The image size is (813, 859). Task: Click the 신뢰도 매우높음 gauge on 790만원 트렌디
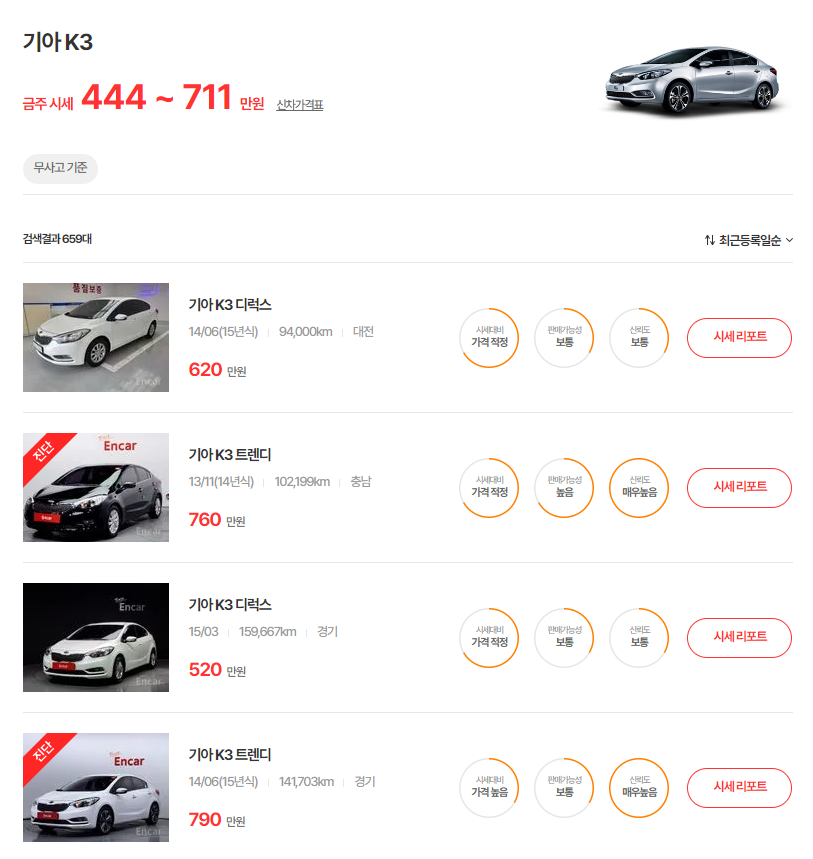639,788
